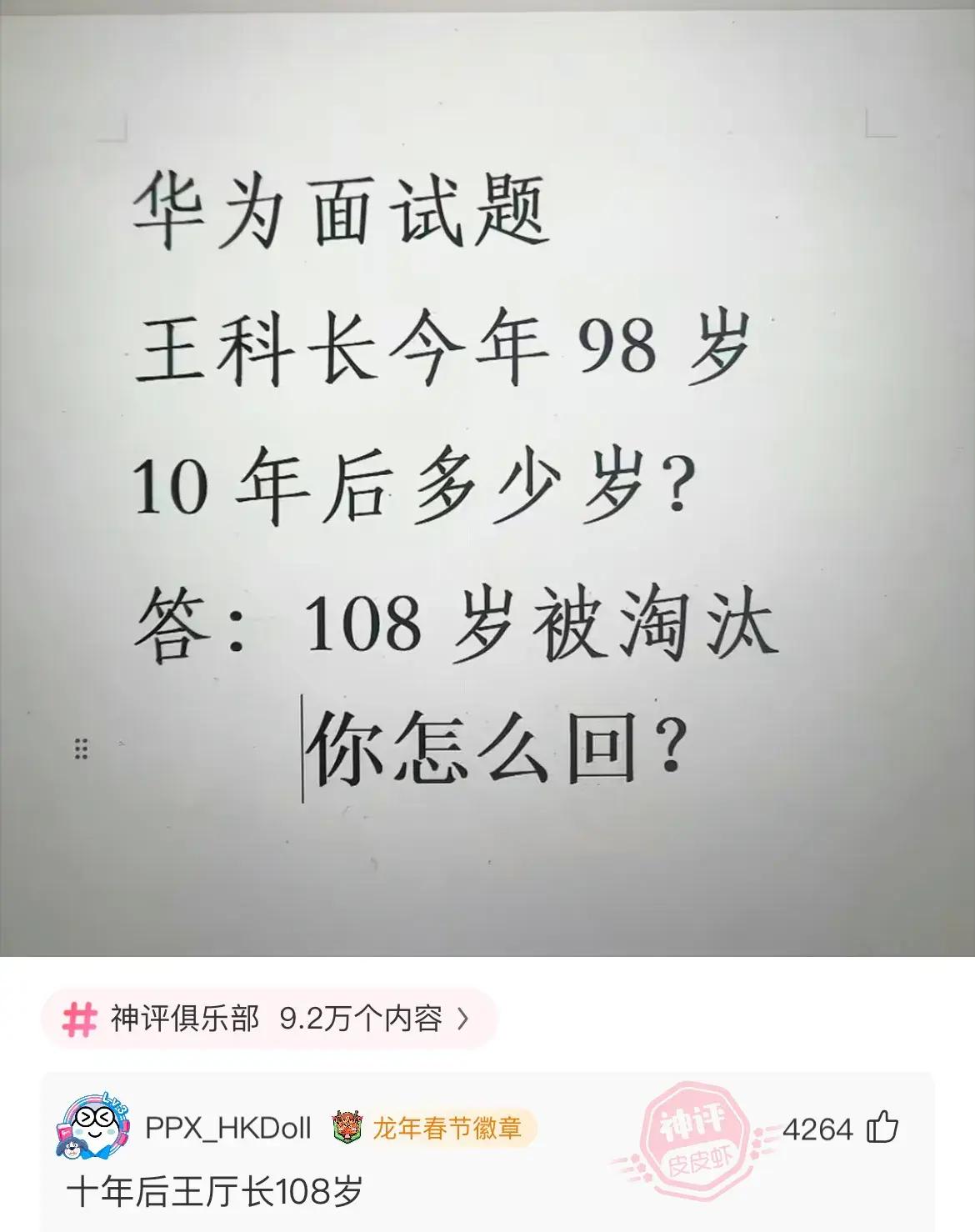This screenshot has width=975, height=1232.
Task: View PPX_HKDoll's profile avatar
Action: coord(92,1127)
